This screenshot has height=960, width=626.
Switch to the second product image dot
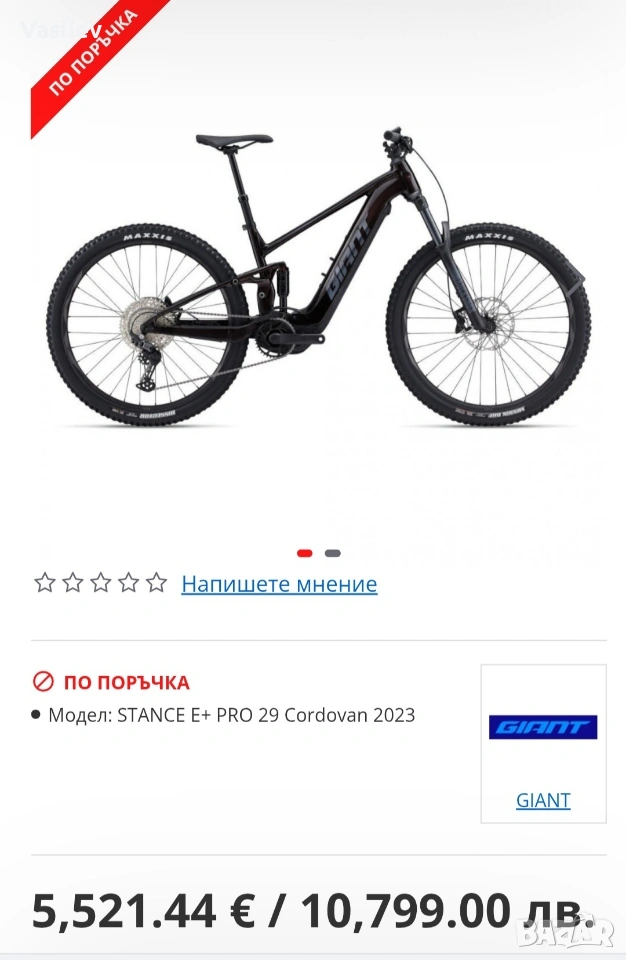click(333, 553)
